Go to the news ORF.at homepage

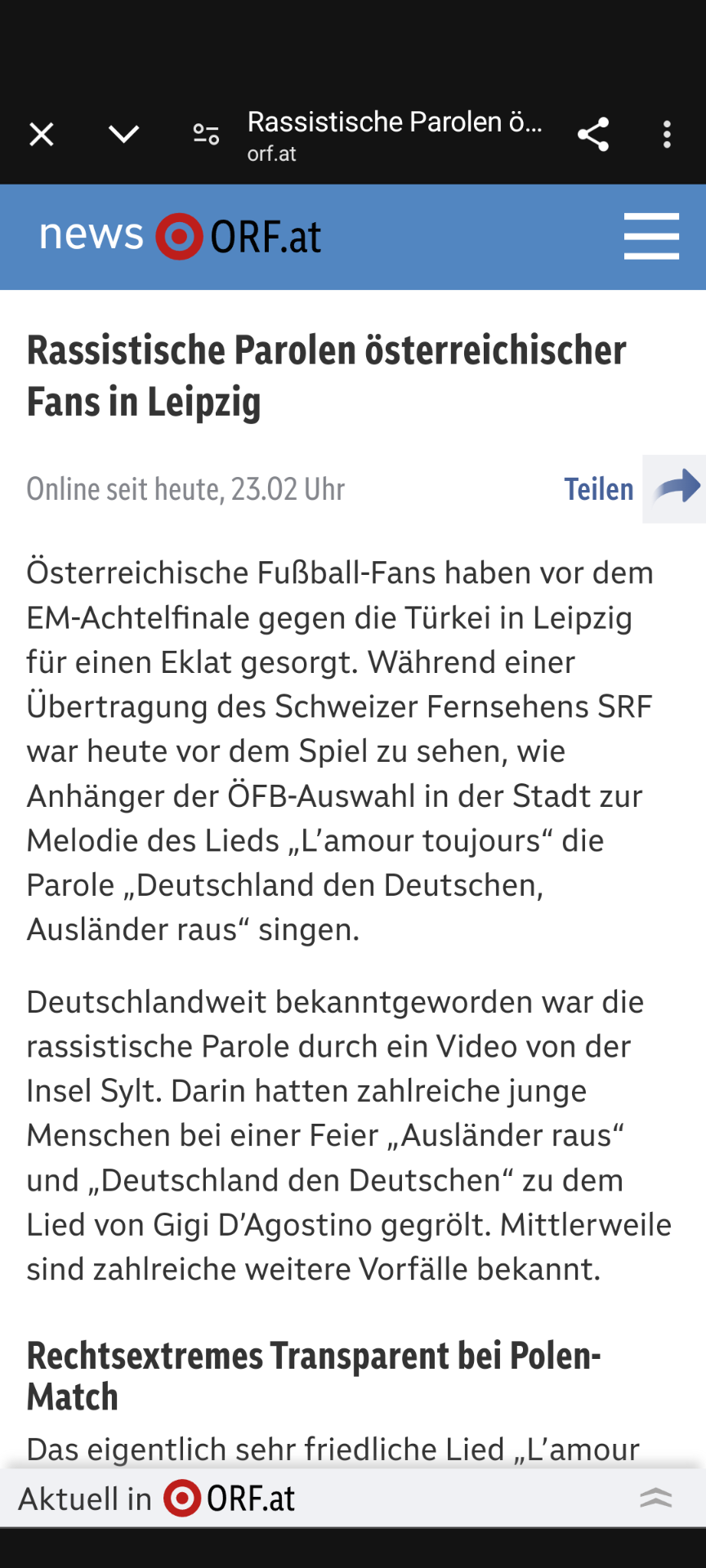181,236
